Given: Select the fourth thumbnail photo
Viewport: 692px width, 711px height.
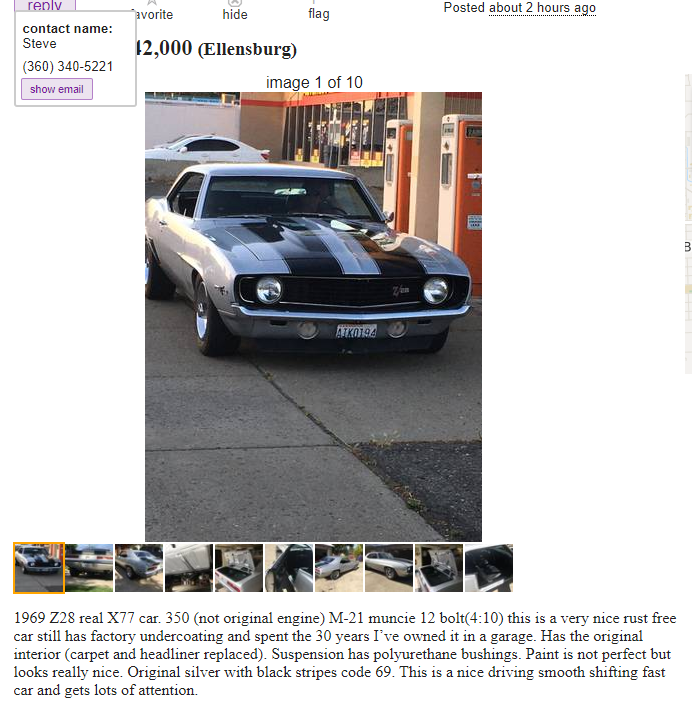Looking at the screenshot, I should (x=189, y=568).
